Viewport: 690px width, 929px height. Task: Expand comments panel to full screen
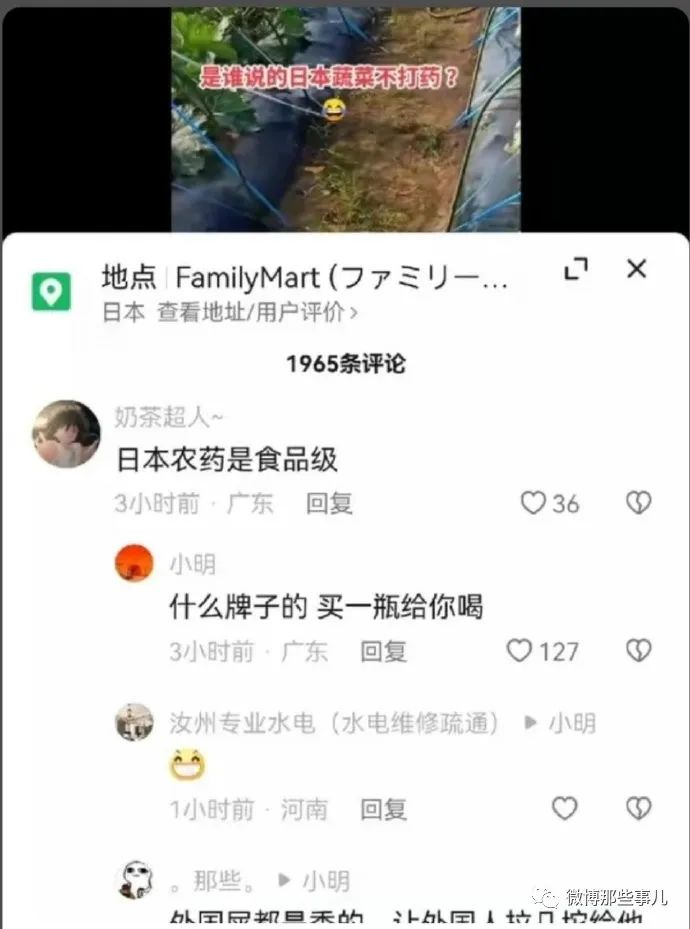click(x=576, y=269)
